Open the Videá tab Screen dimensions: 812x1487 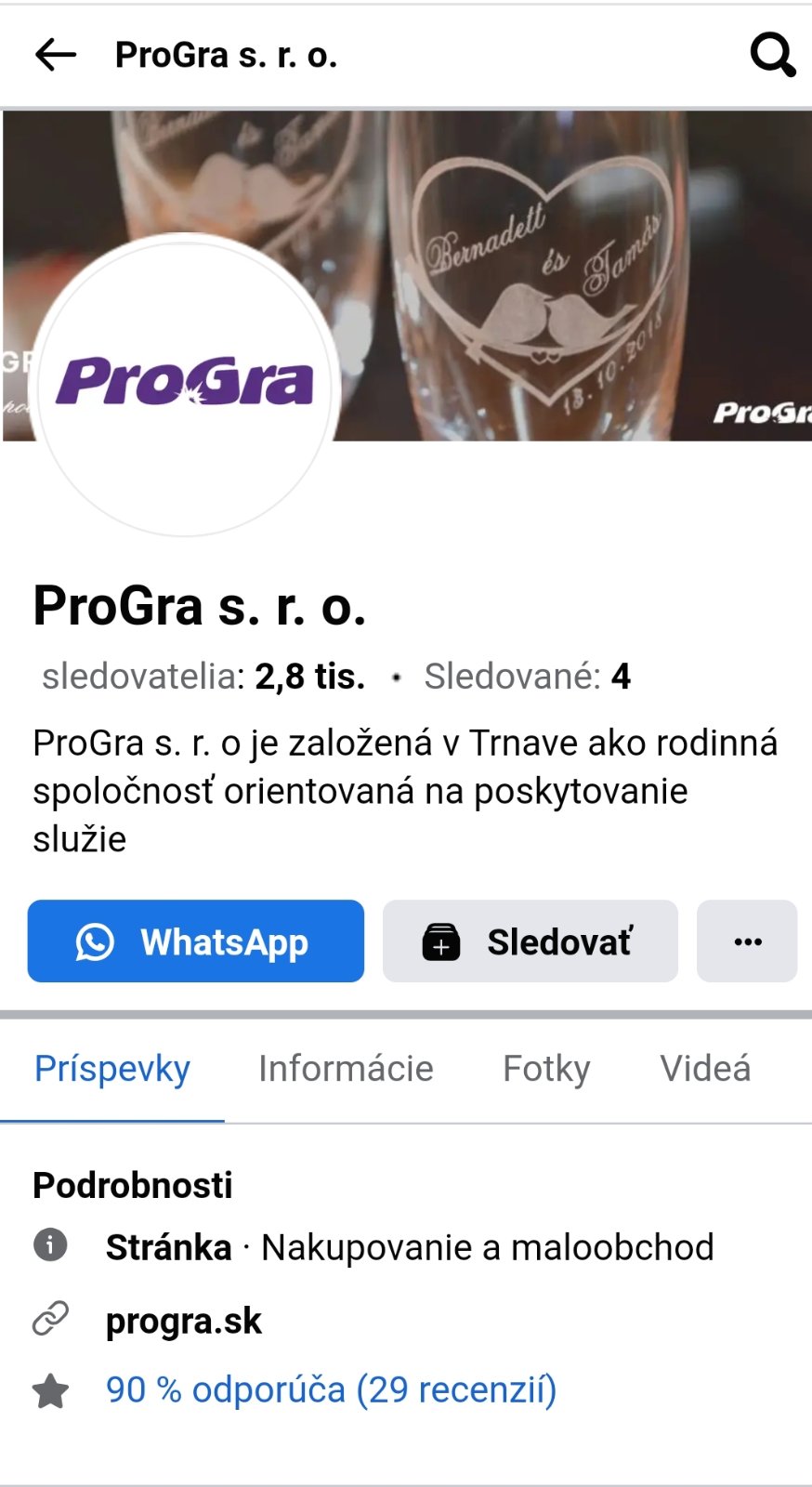tap(705, 1069)
